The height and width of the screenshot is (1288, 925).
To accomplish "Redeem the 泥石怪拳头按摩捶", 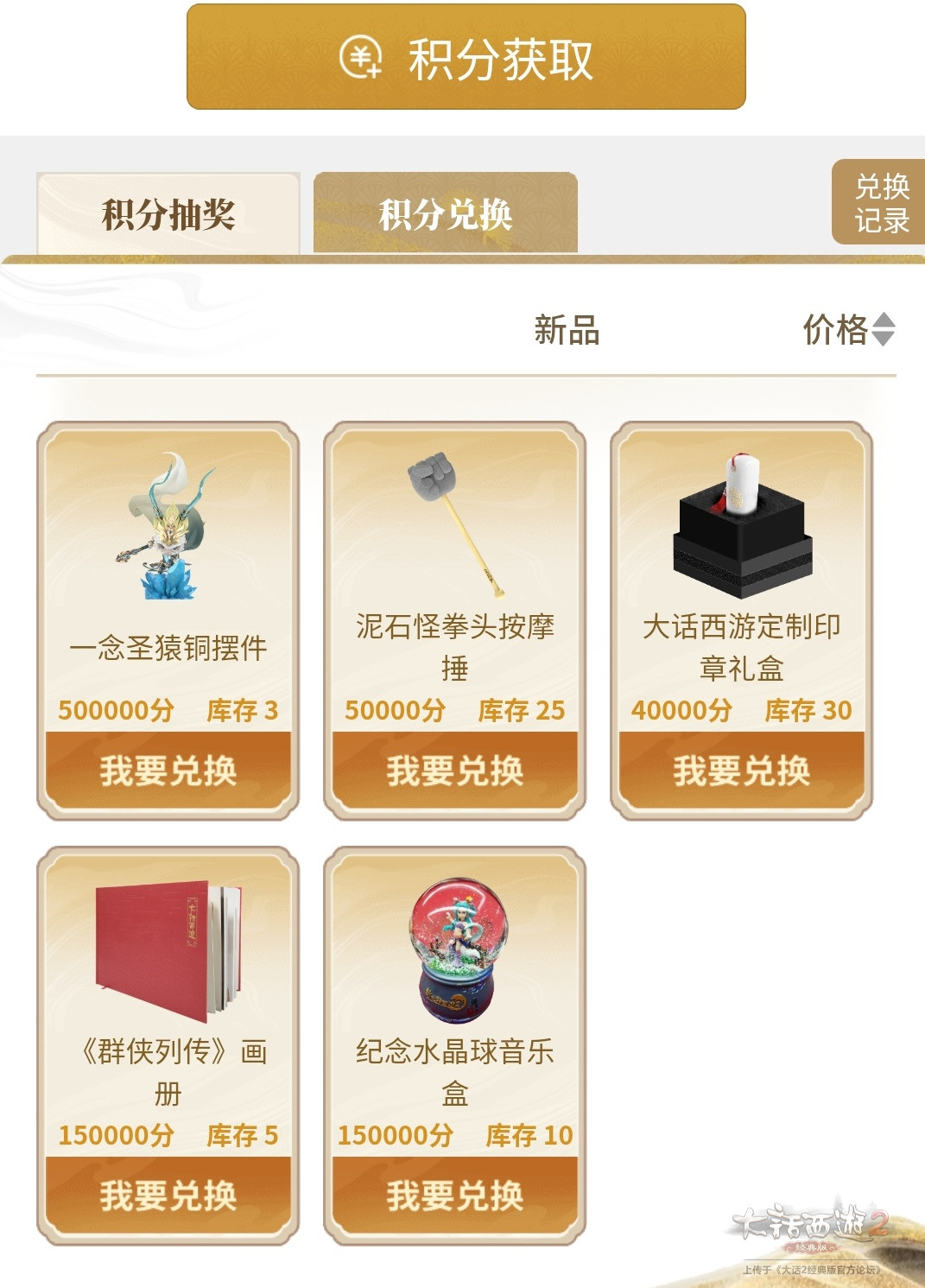I will tap(455, 770).
